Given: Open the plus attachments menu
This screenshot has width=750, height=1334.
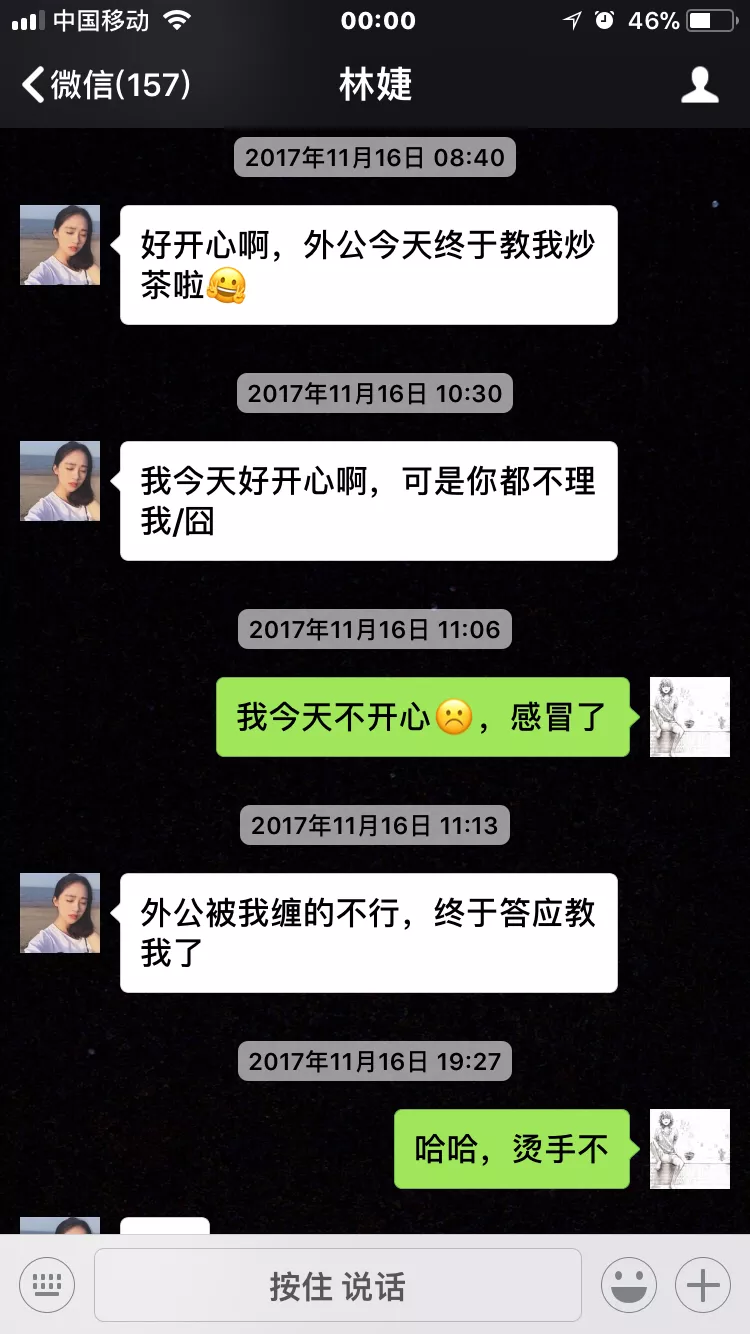Looking at the screenshot, I should click(703, 1285).
